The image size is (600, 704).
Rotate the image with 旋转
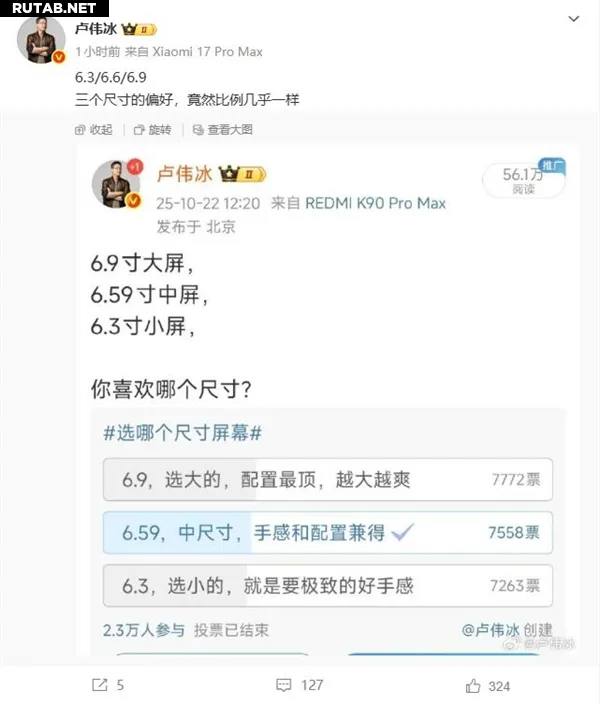point(153,130)
